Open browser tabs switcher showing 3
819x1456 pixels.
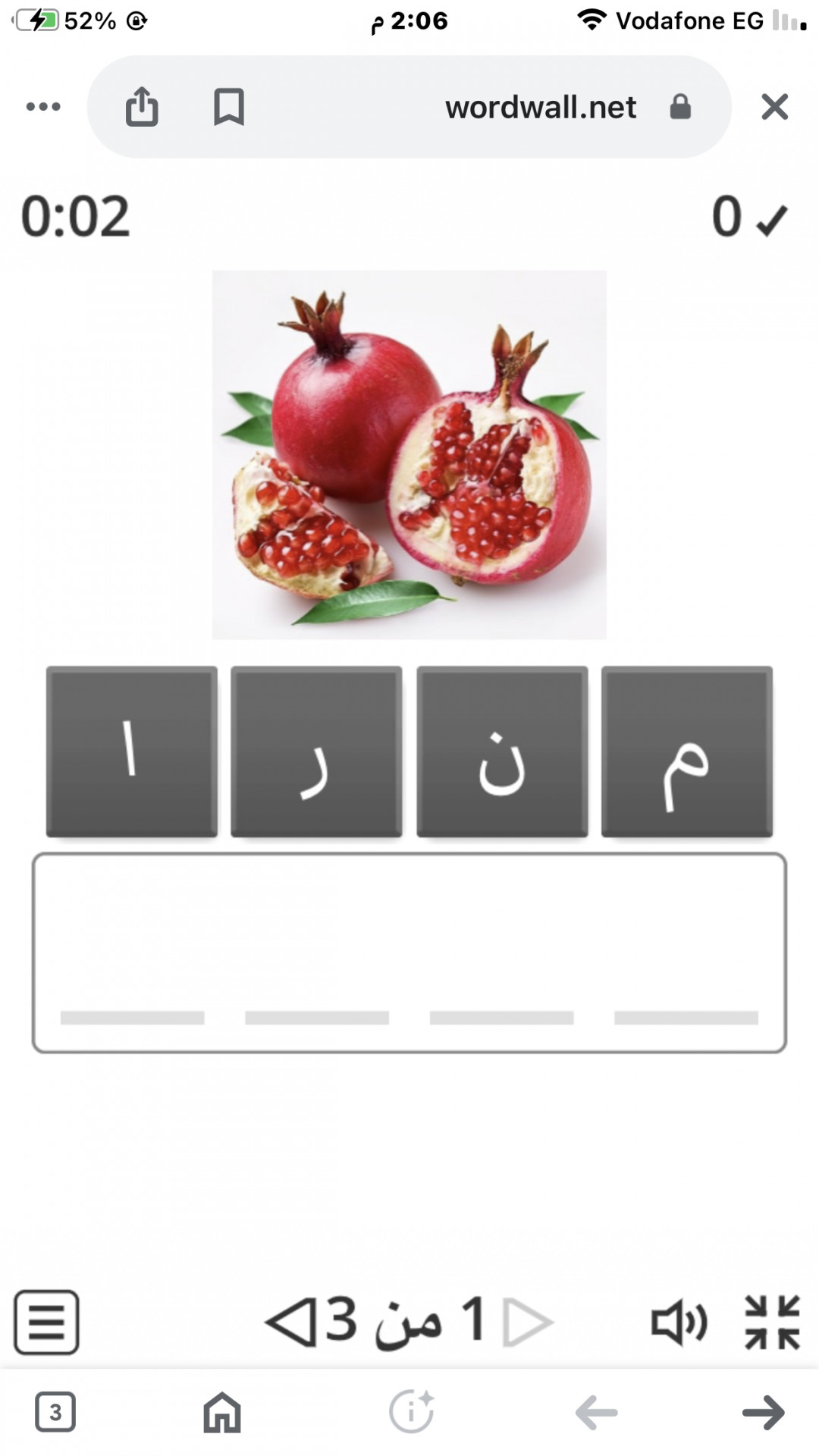pos(55,1412)
